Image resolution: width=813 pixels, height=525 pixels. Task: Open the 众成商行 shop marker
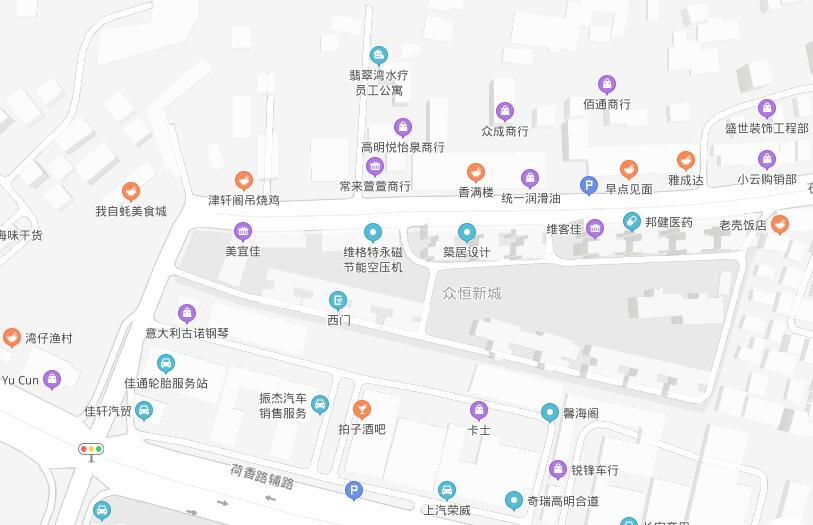click(505, 111)
